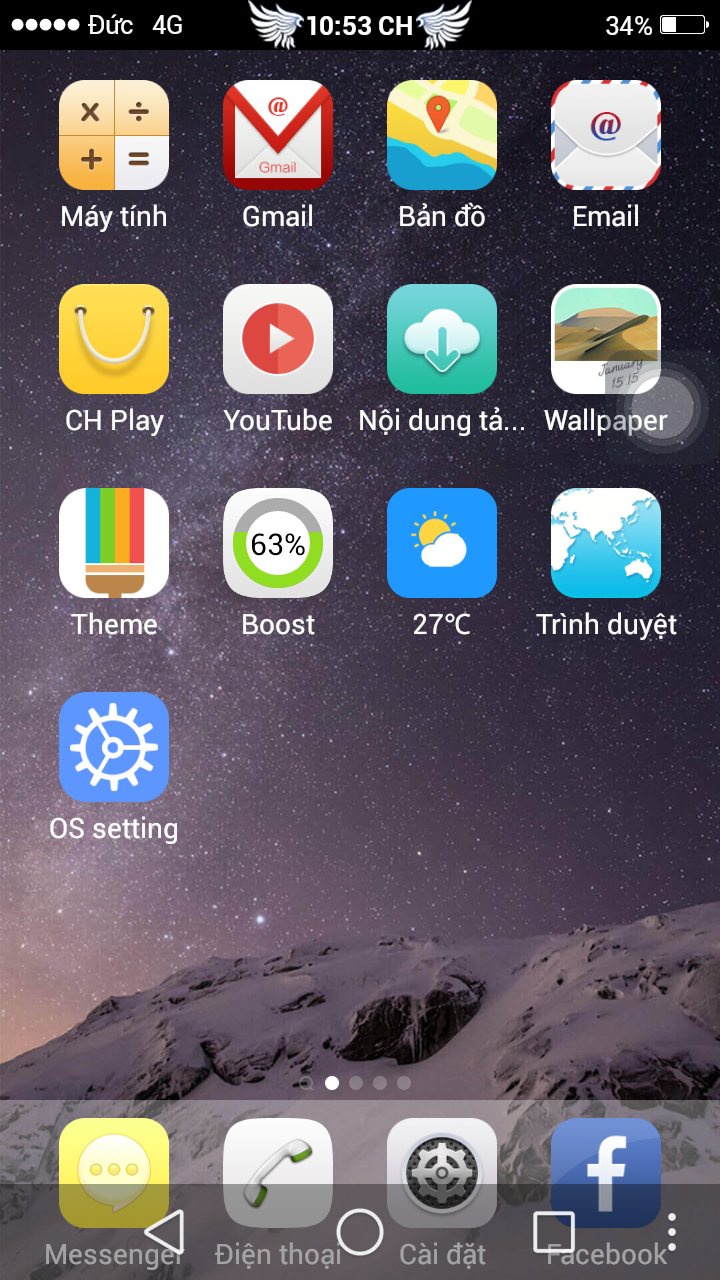Open Nội dung tải downloads app
This screenshot has width=720, height=1280.
tap(442, 339)
